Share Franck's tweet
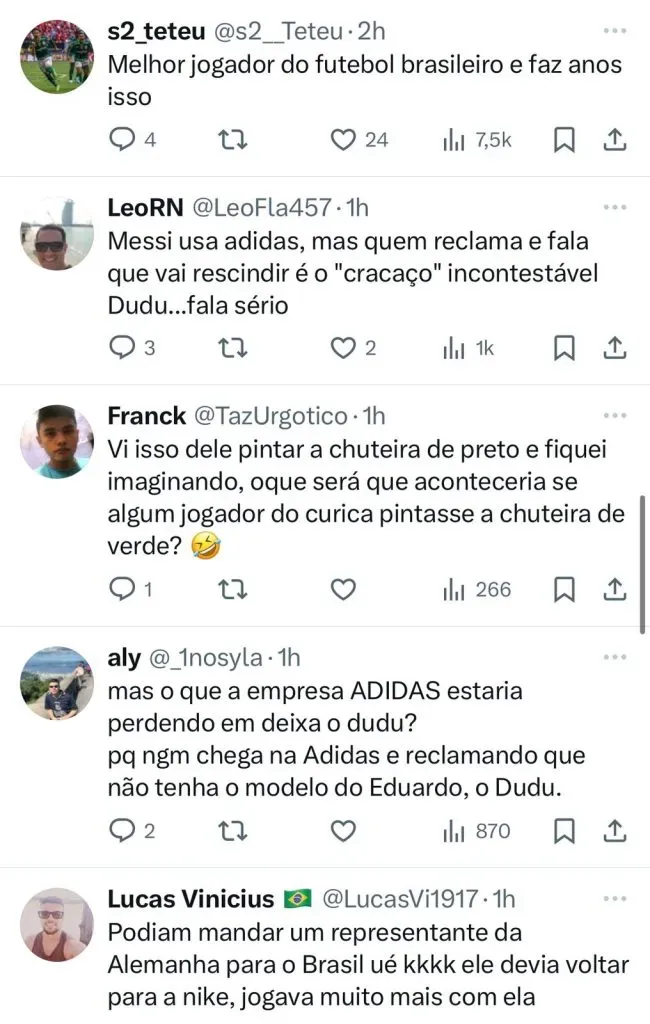The height and width of the screenshot is (1024, 650). (614, 590)
